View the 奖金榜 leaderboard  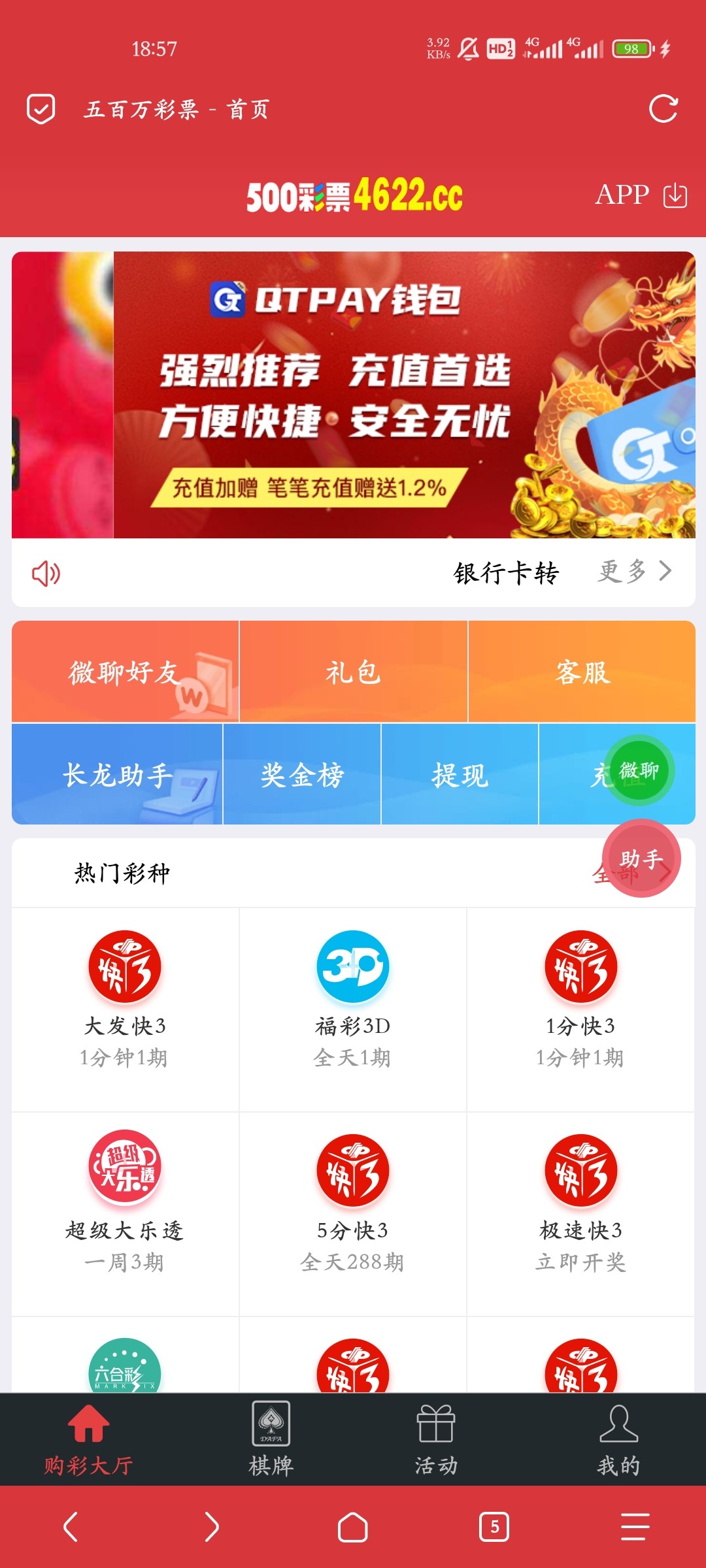pos(302,775)
